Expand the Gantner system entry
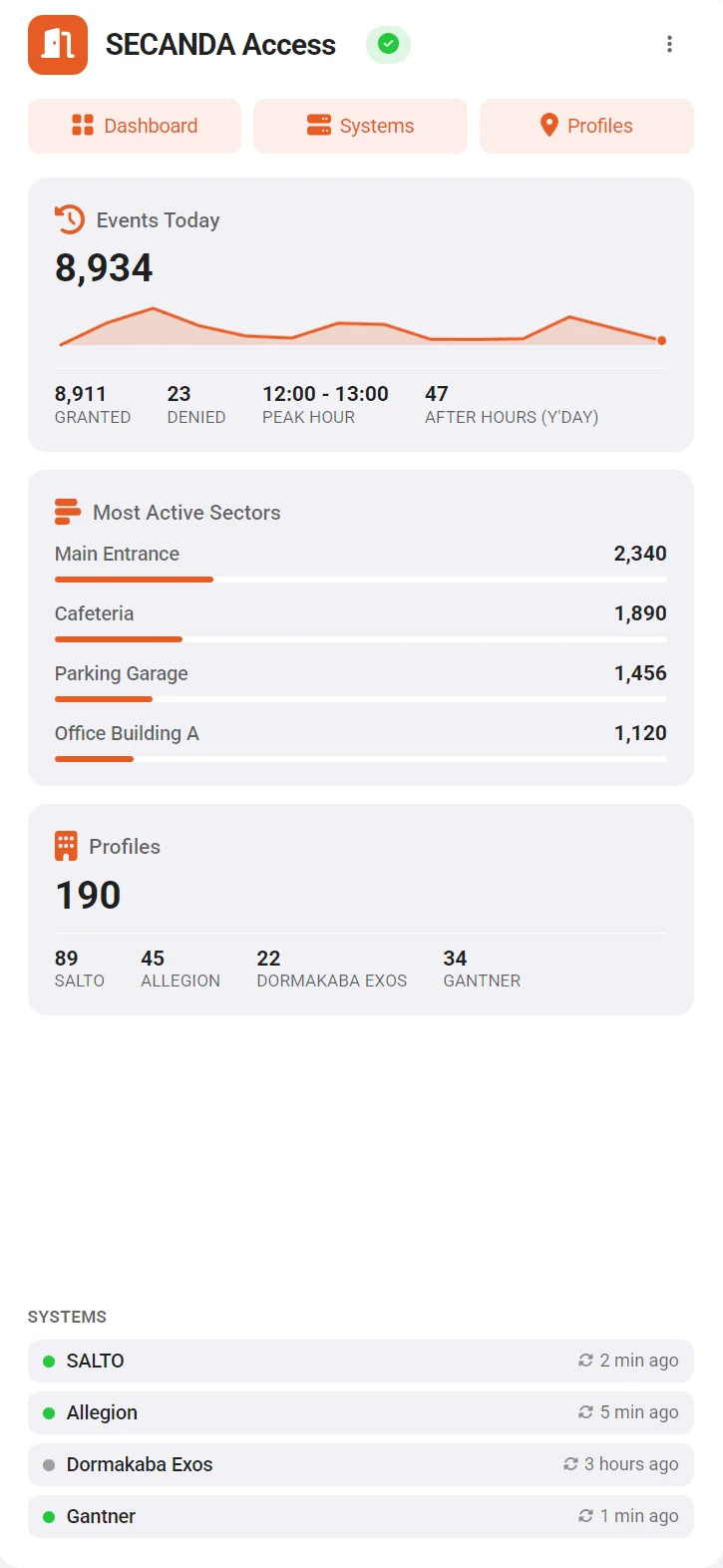Image resolution: width=723 pixels, height=1568 pixels. tap(361, 1515)
